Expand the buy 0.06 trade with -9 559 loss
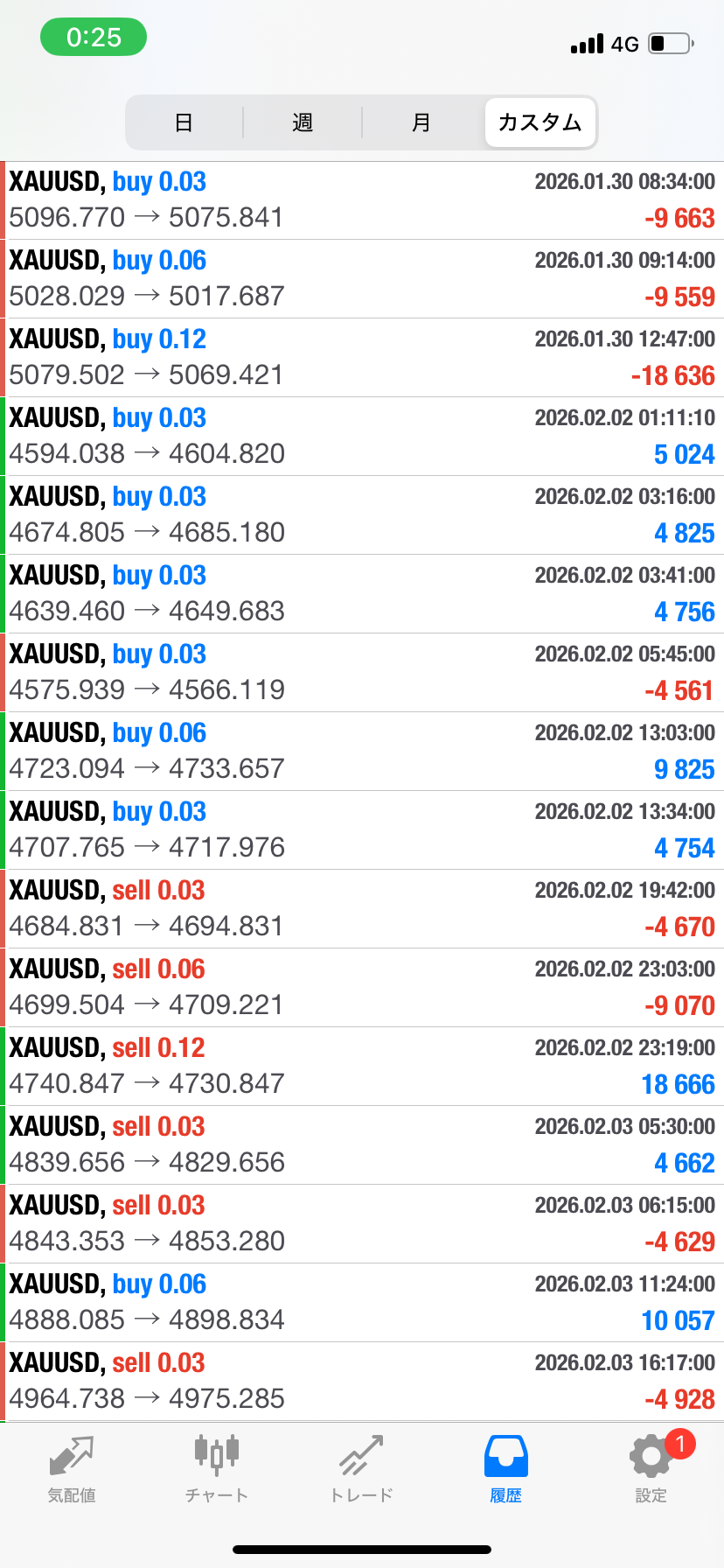The width and height of the screenshot is (724, 1568). click(362, 278)
